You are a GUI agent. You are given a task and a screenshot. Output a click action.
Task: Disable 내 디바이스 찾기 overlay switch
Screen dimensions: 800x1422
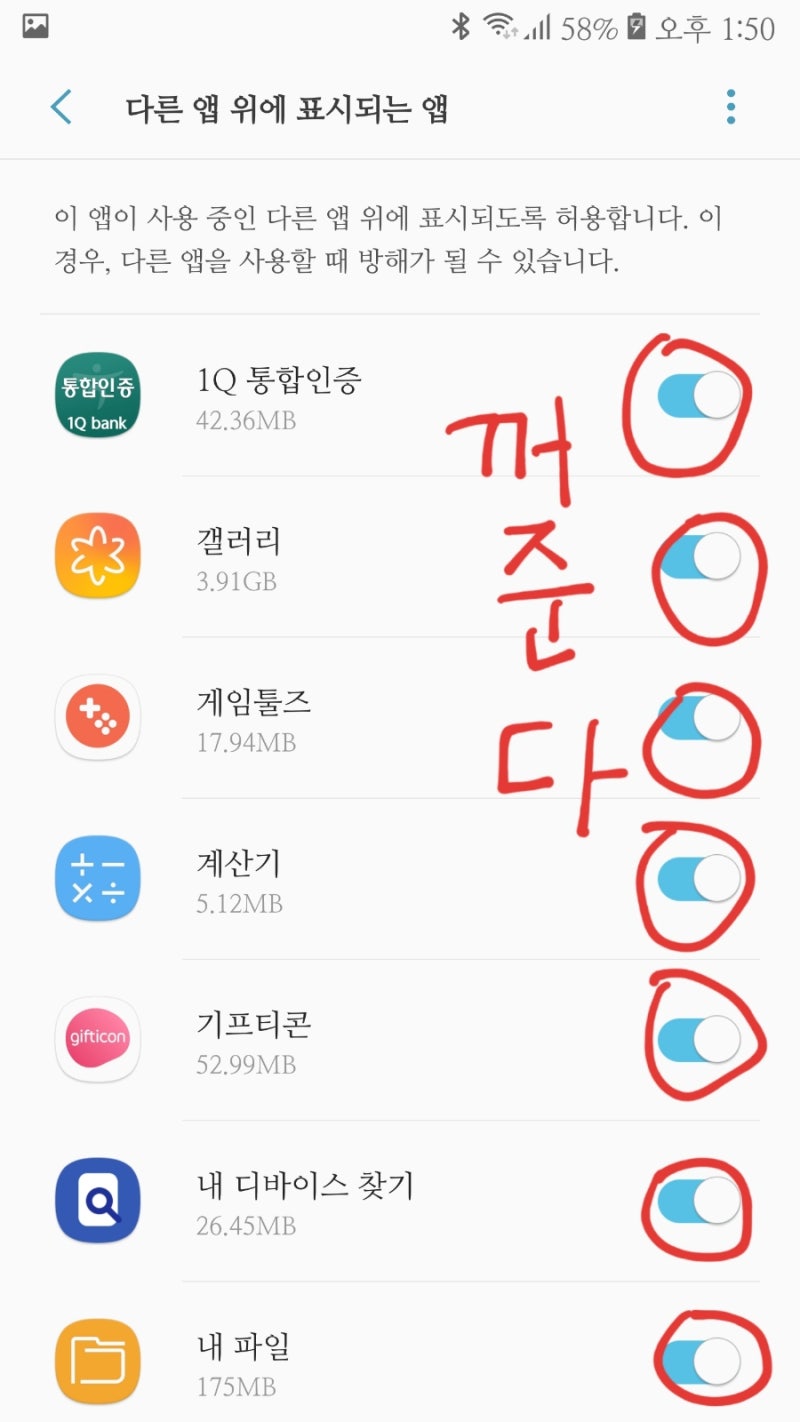[x=699, y=1201]
